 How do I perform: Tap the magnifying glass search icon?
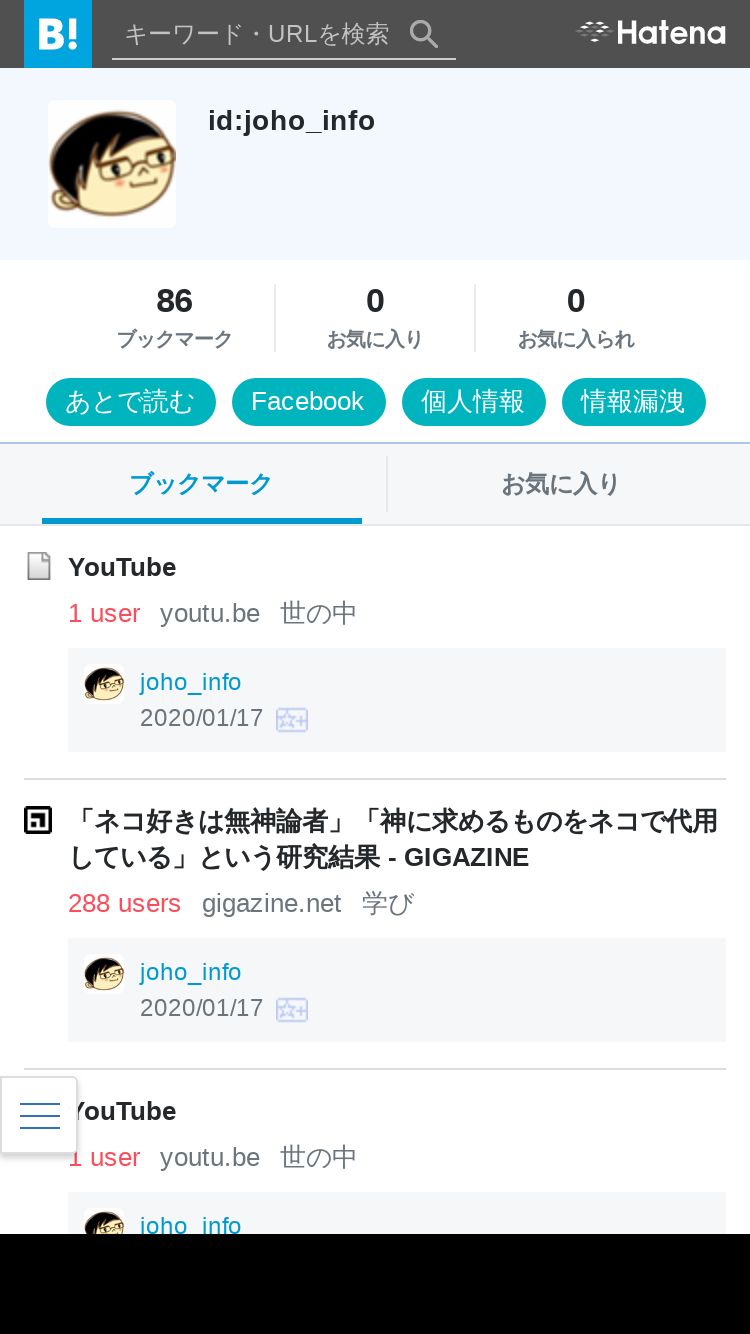tap(425, 34)
